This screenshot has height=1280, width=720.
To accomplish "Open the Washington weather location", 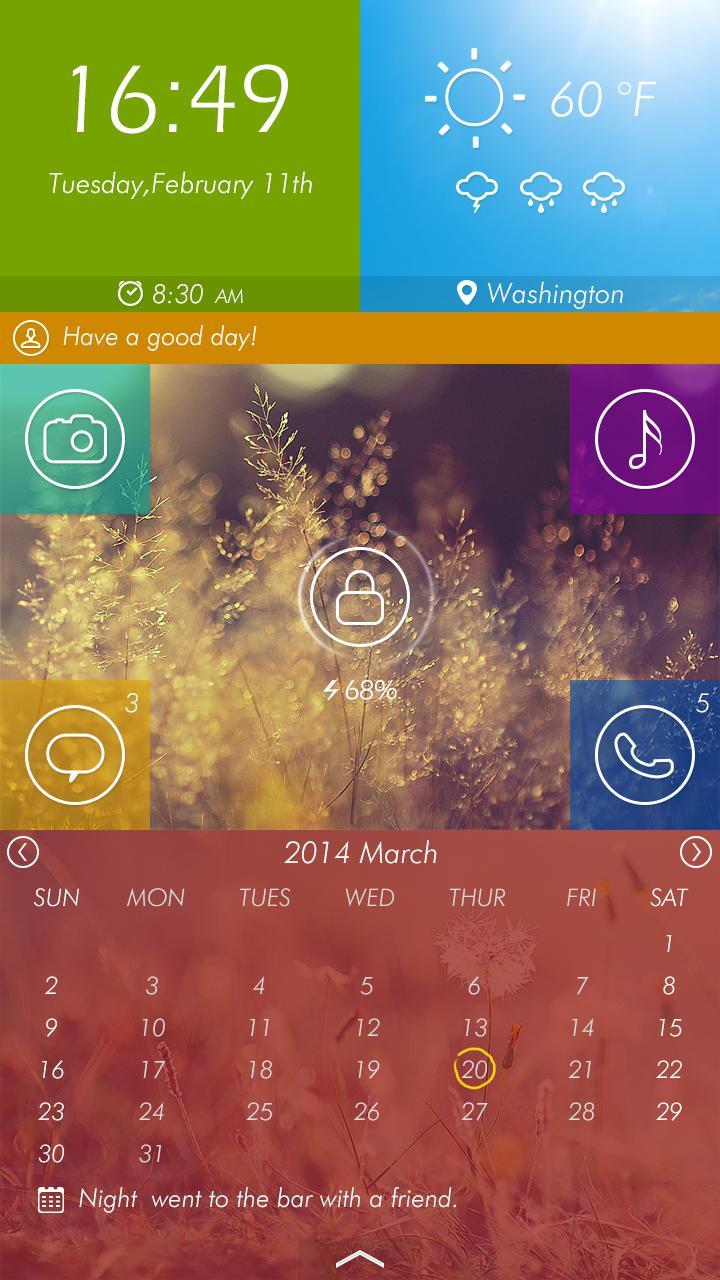I will pos(540,294).
